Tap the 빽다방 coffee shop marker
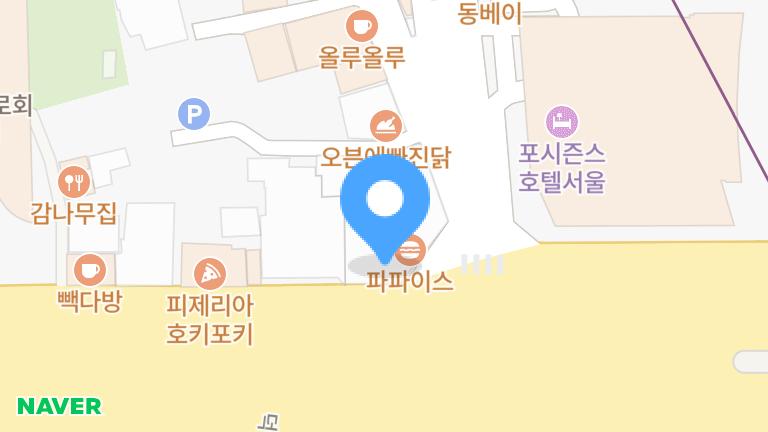Image resolution: width=768 pixels, height=432 pixels. 90,269
